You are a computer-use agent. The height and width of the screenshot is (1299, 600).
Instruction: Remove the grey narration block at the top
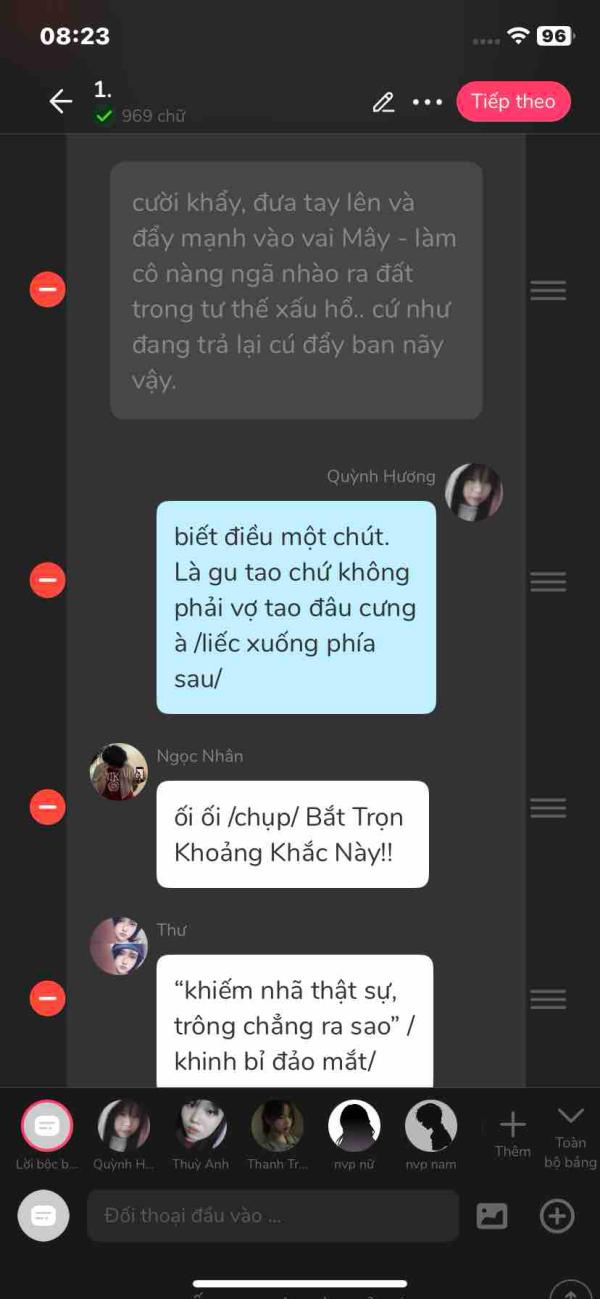click(x=47, y=290)
